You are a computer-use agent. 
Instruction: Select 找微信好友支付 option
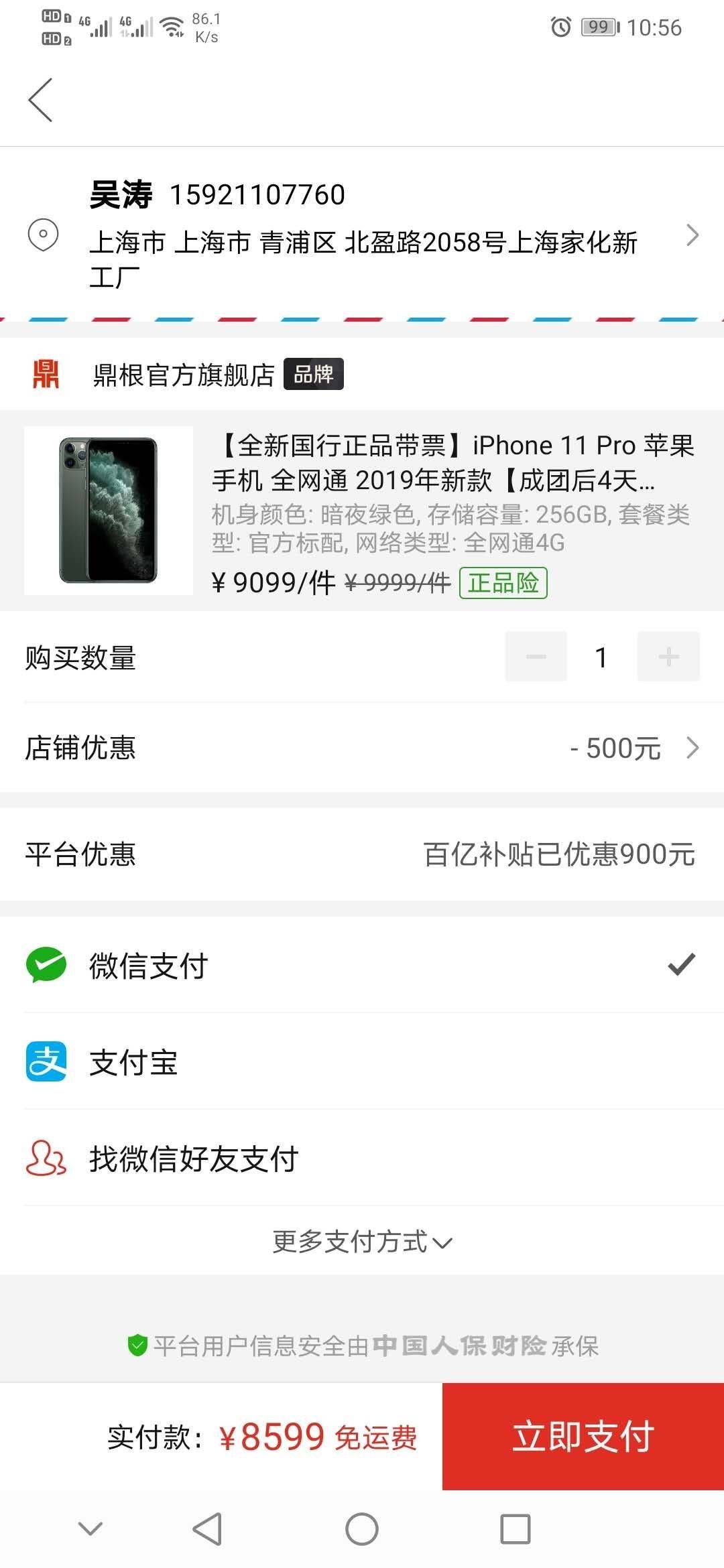coord(362,1158)
